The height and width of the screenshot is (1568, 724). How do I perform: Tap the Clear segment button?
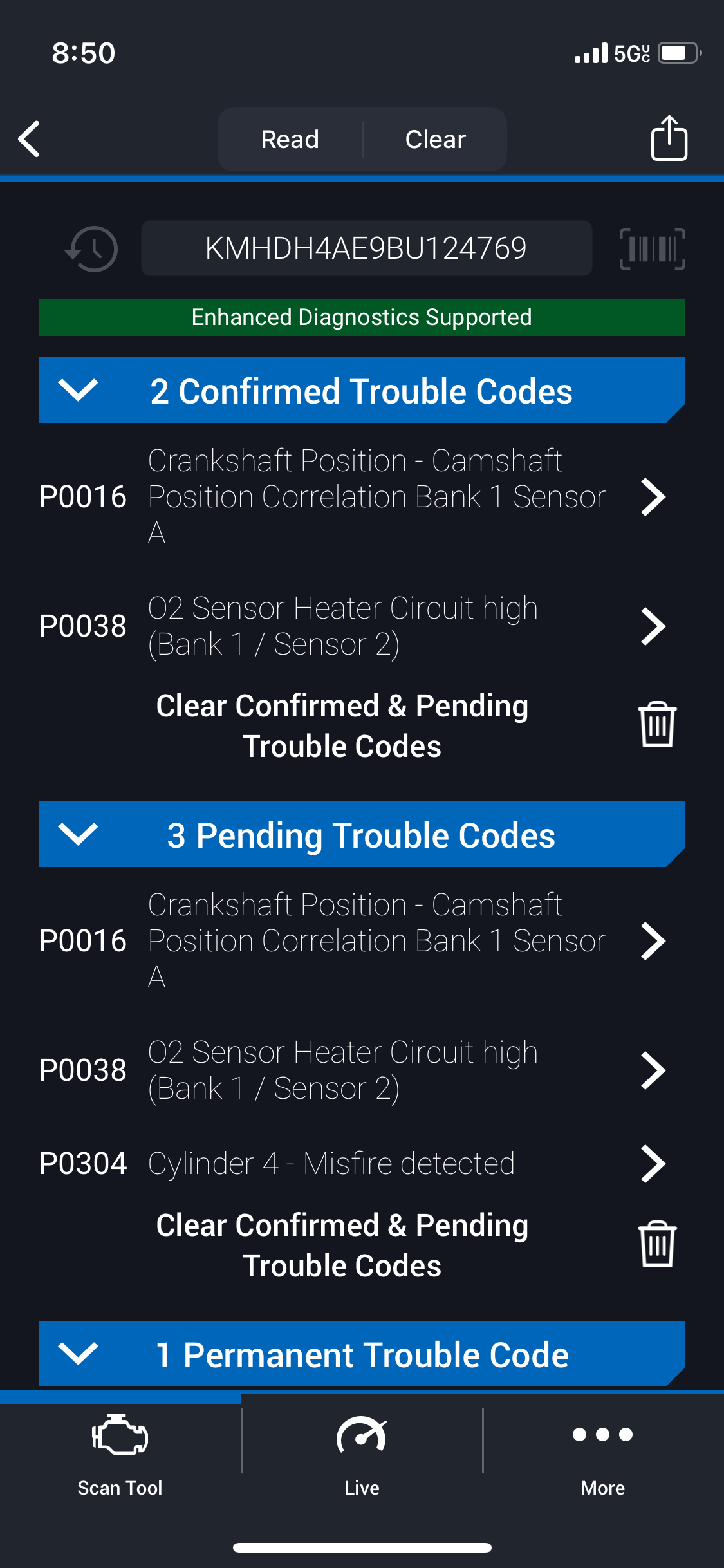click(435, 139)
